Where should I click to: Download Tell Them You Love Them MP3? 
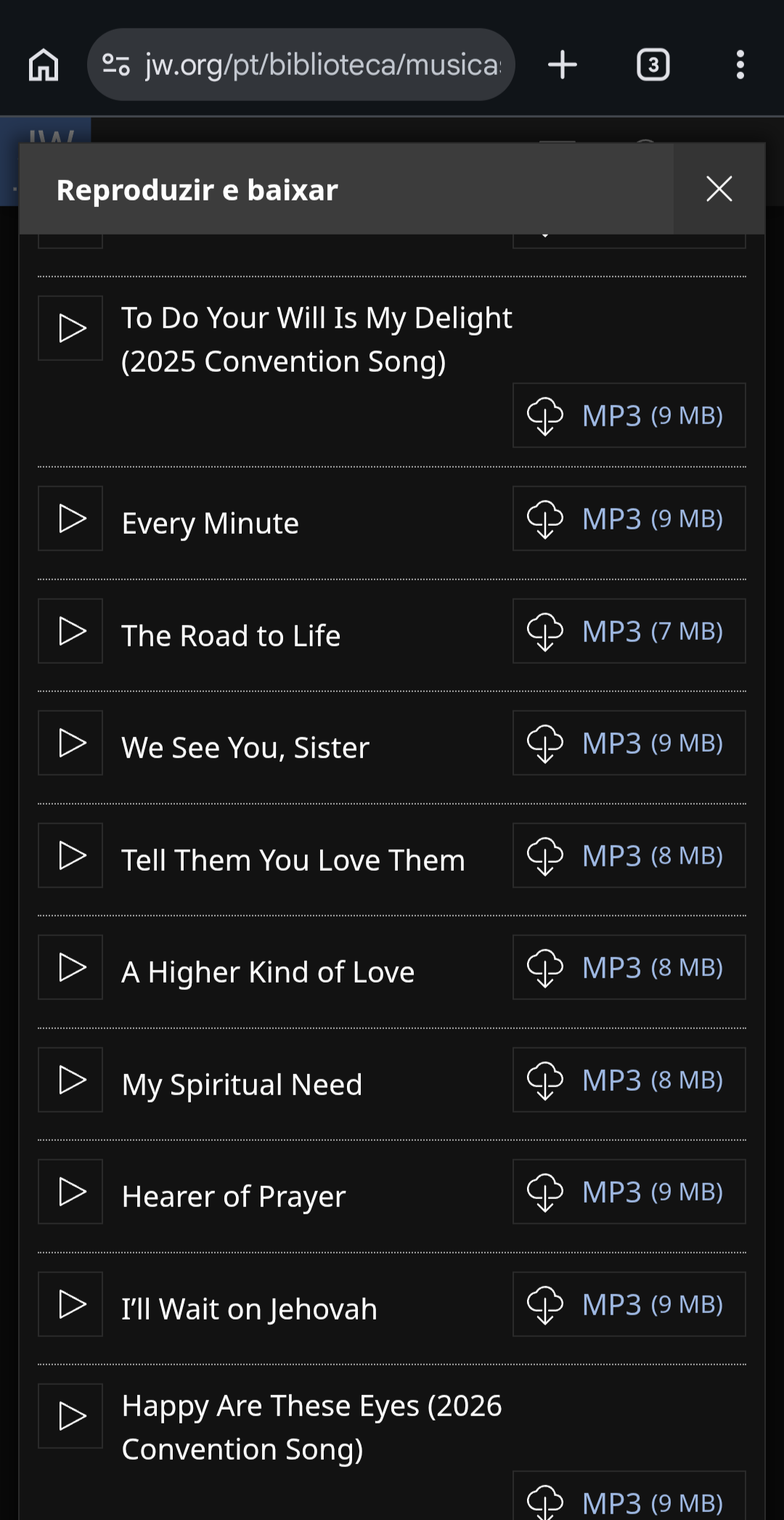[x=629, y=855]
